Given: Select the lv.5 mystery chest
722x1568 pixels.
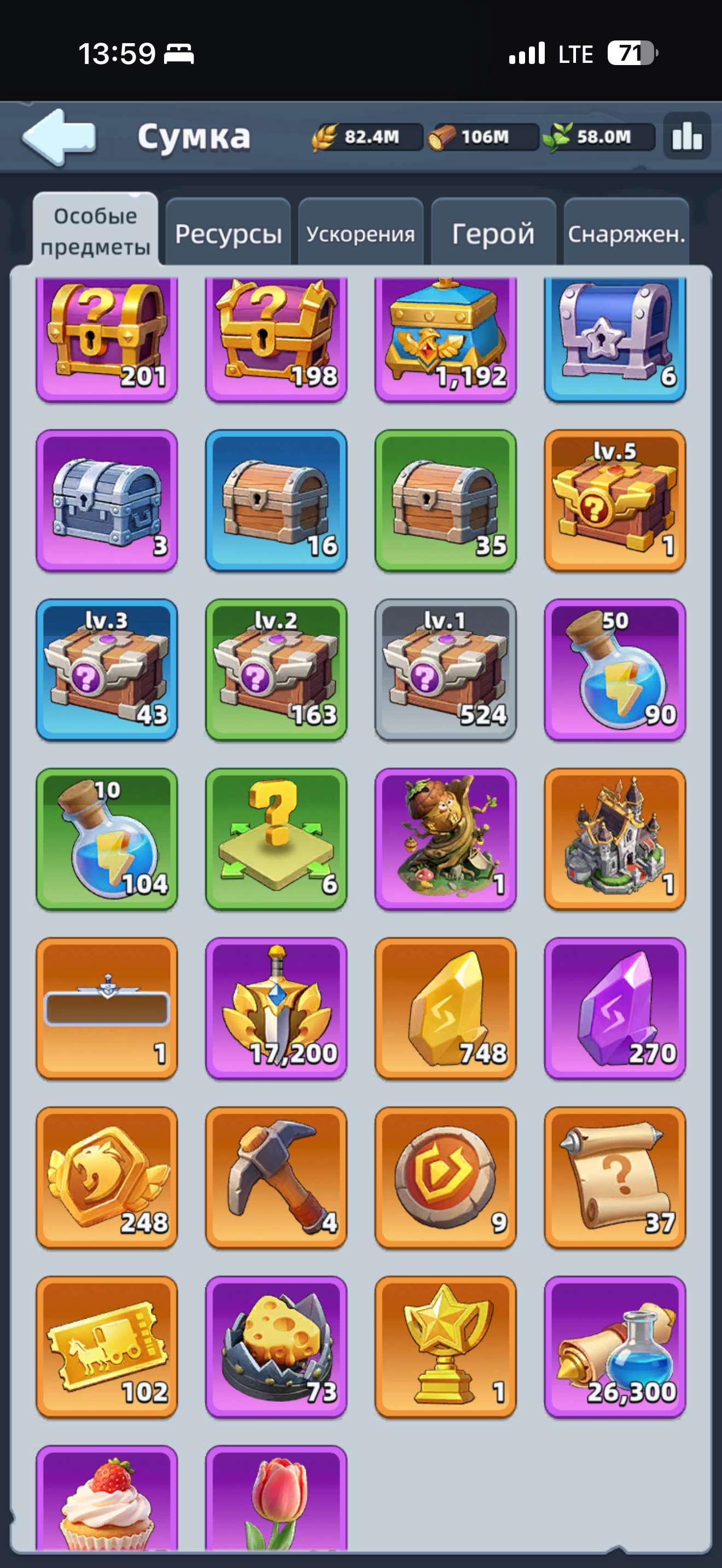Looking at the screenshot, I should (x=615, y=500).
